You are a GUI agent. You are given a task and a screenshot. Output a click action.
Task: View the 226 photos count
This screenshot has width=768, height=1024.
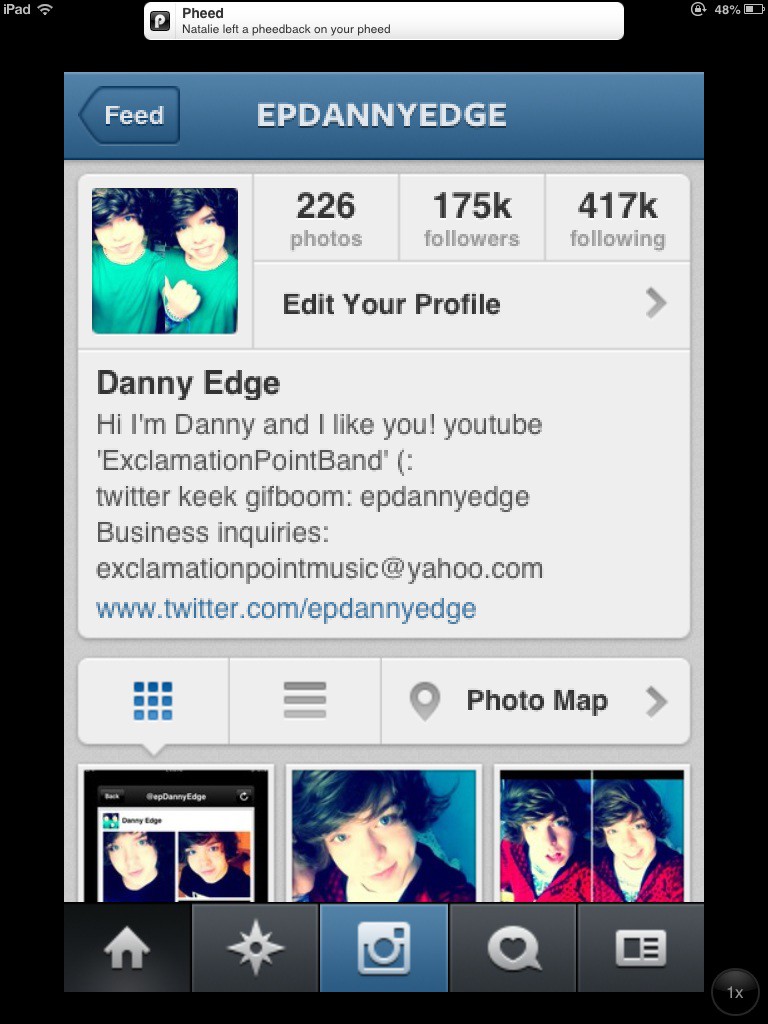[326, 219]
